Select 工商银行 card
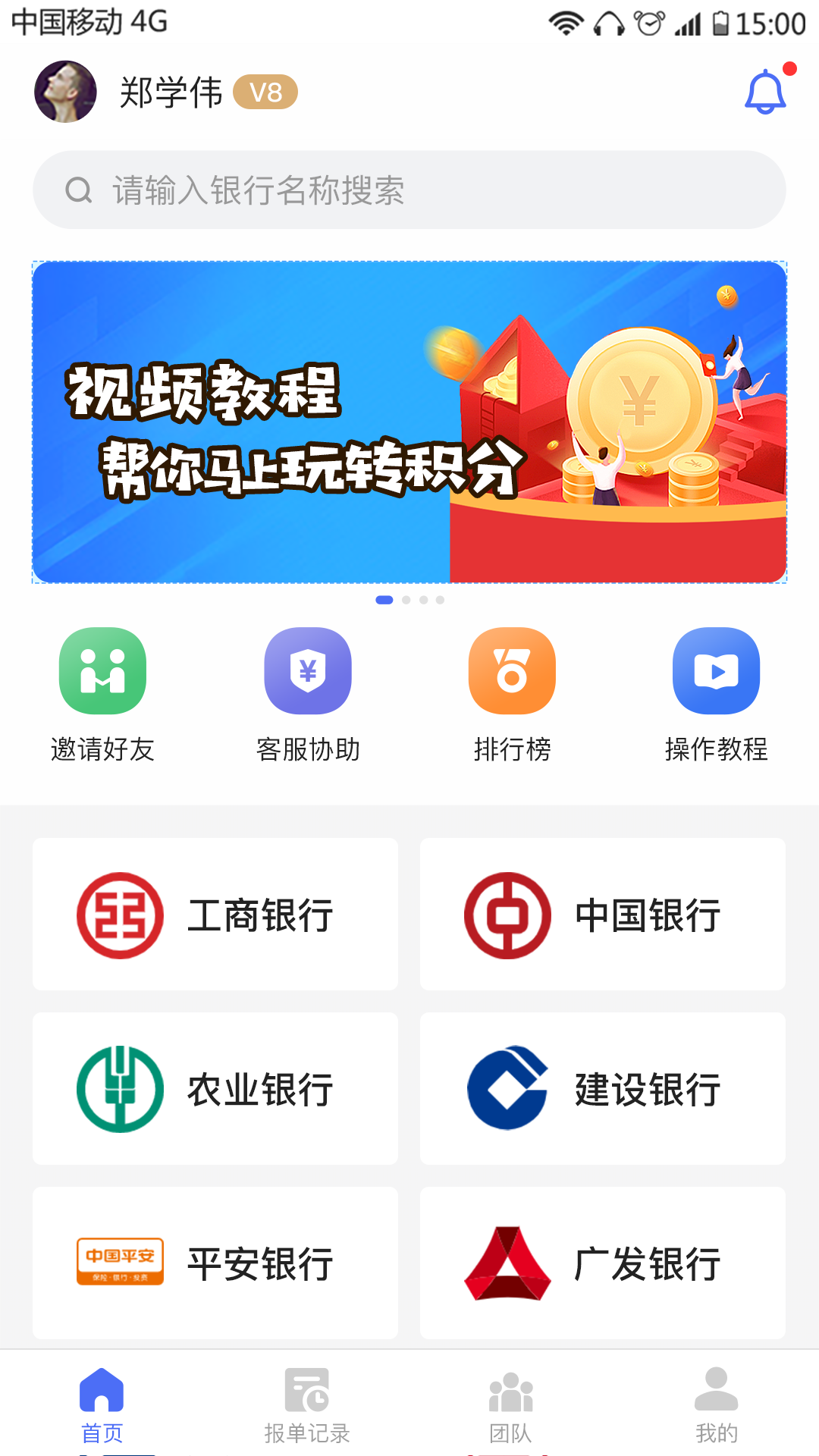Viewport: 819px width, 1456px height. click(x=215, y=914)
